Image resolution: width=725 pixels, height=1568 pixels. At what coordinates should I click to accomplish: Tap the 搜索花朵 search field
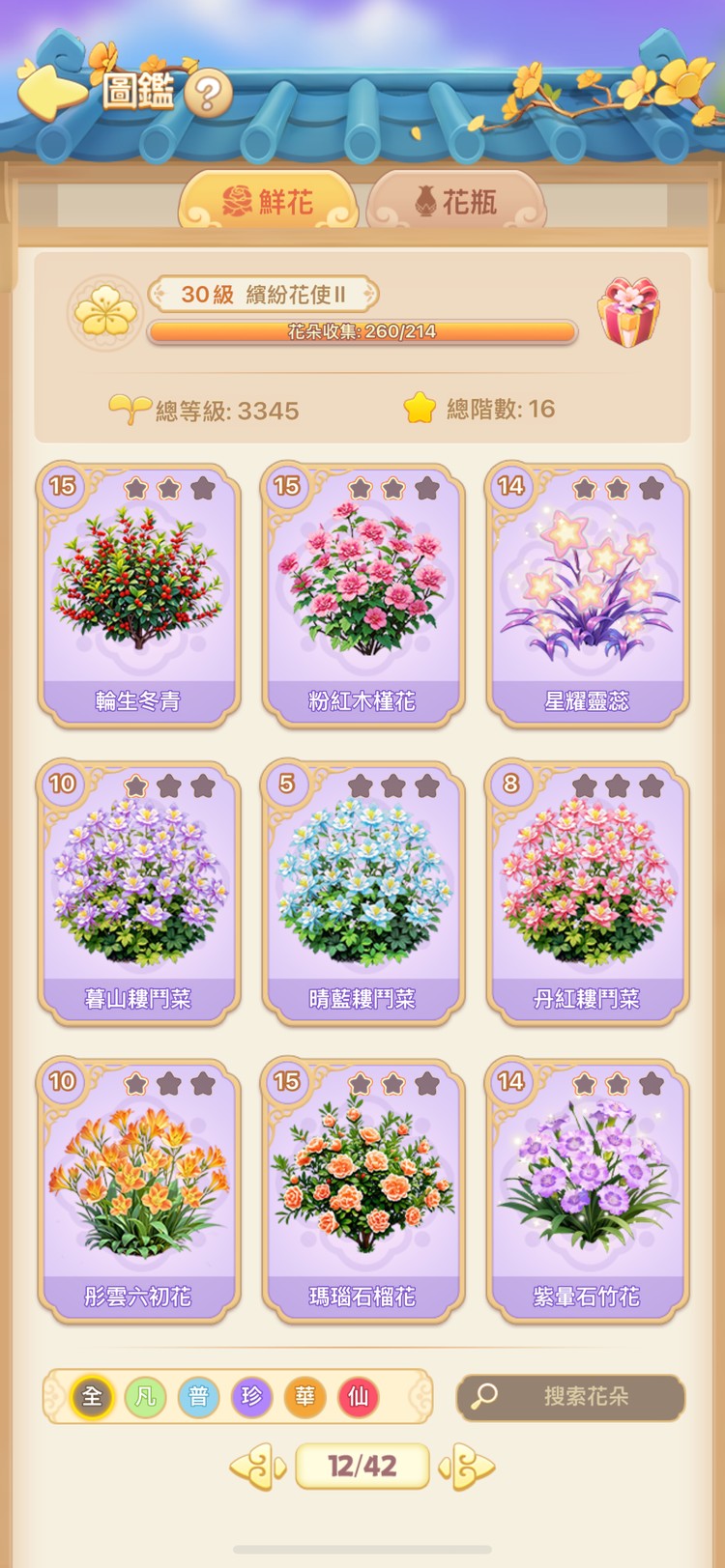tap(571, 1397)
